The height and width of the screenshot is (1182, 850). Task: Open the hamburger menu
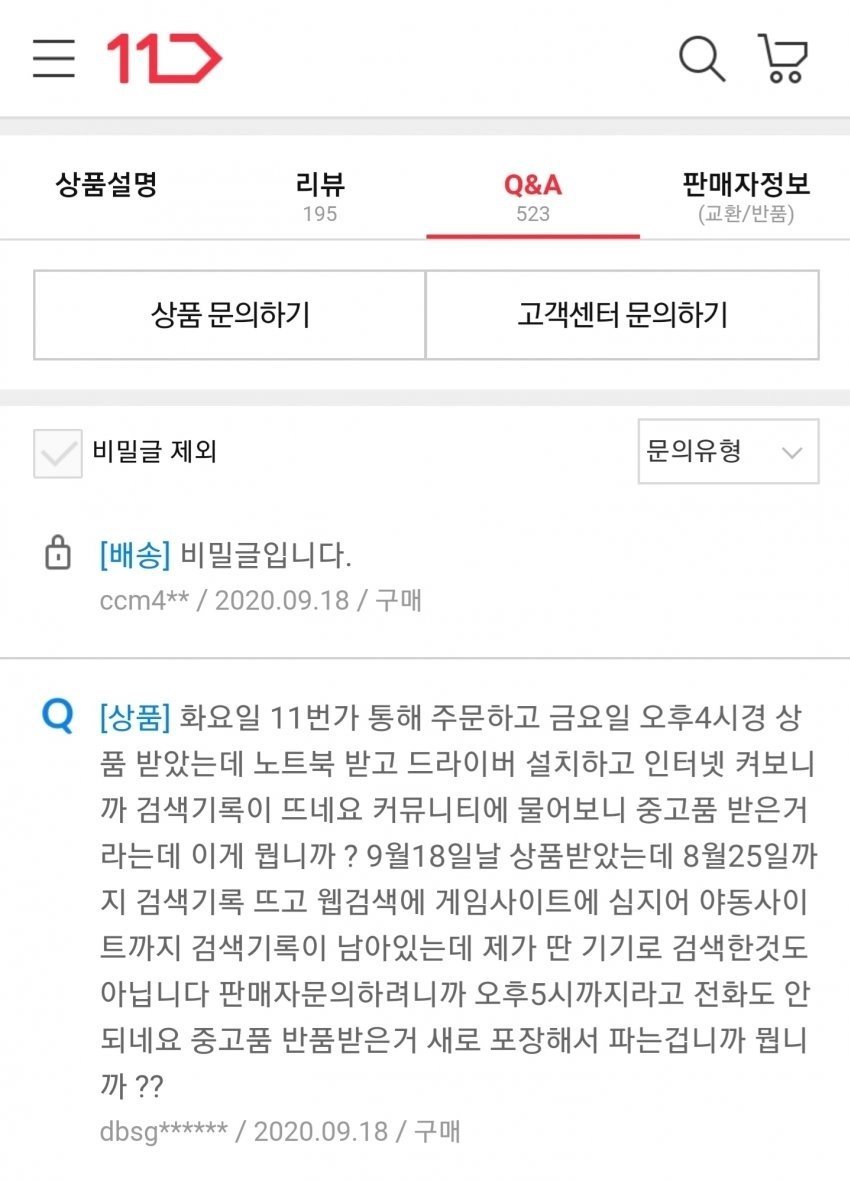point(54,58)
